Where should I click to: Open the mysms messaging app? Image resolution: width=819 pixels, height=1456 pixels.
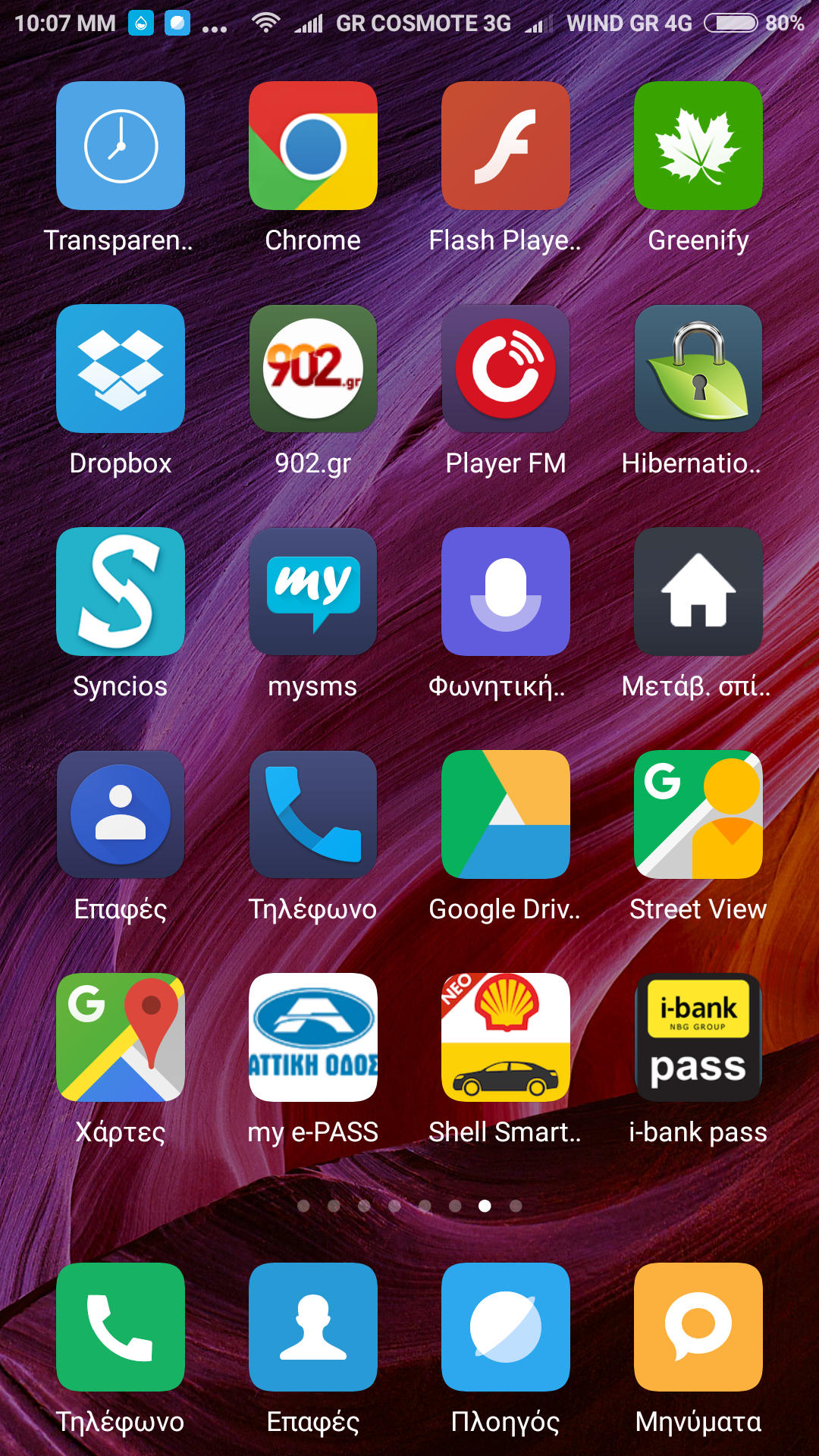313,592
